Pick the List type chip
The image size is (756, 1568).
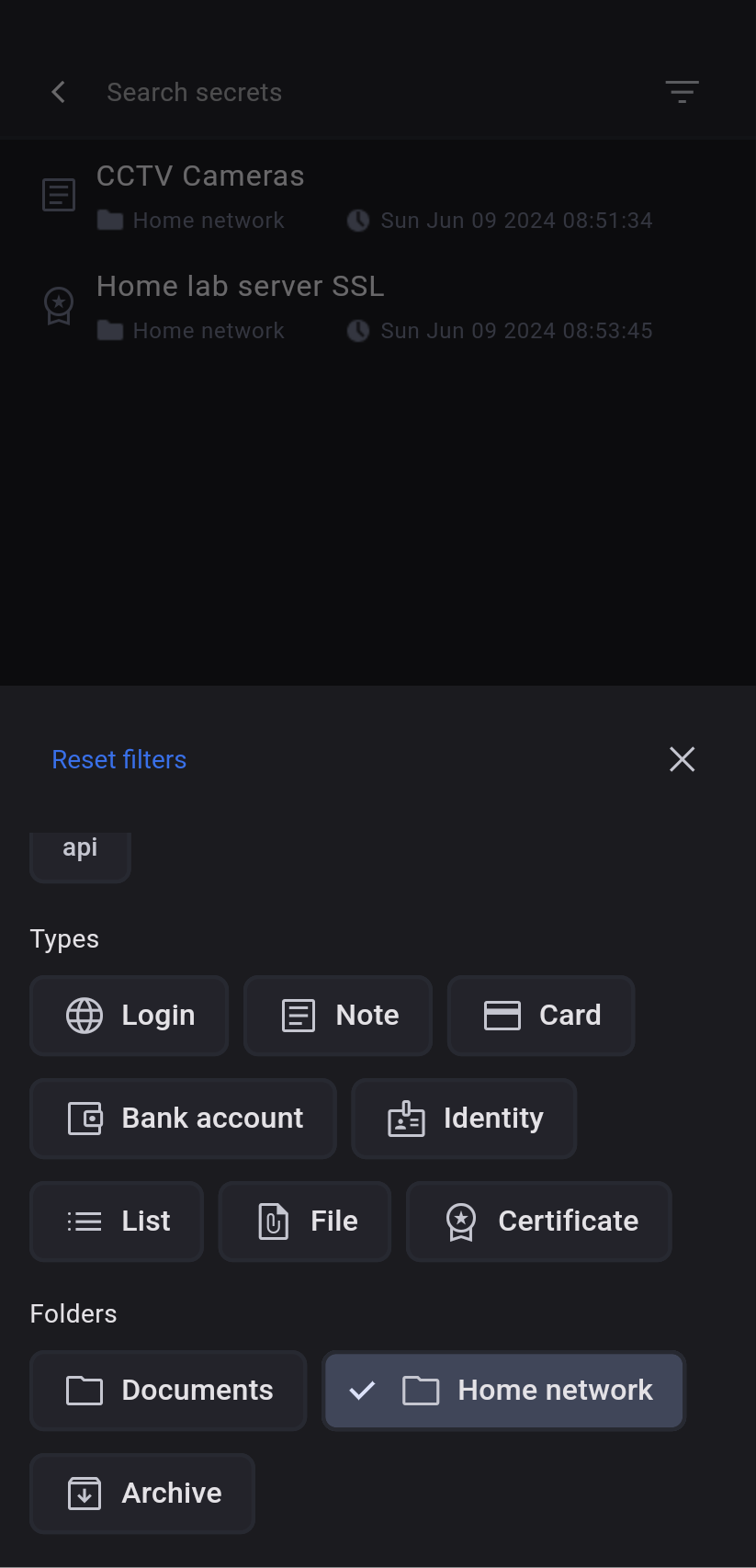coord(117,1221)
